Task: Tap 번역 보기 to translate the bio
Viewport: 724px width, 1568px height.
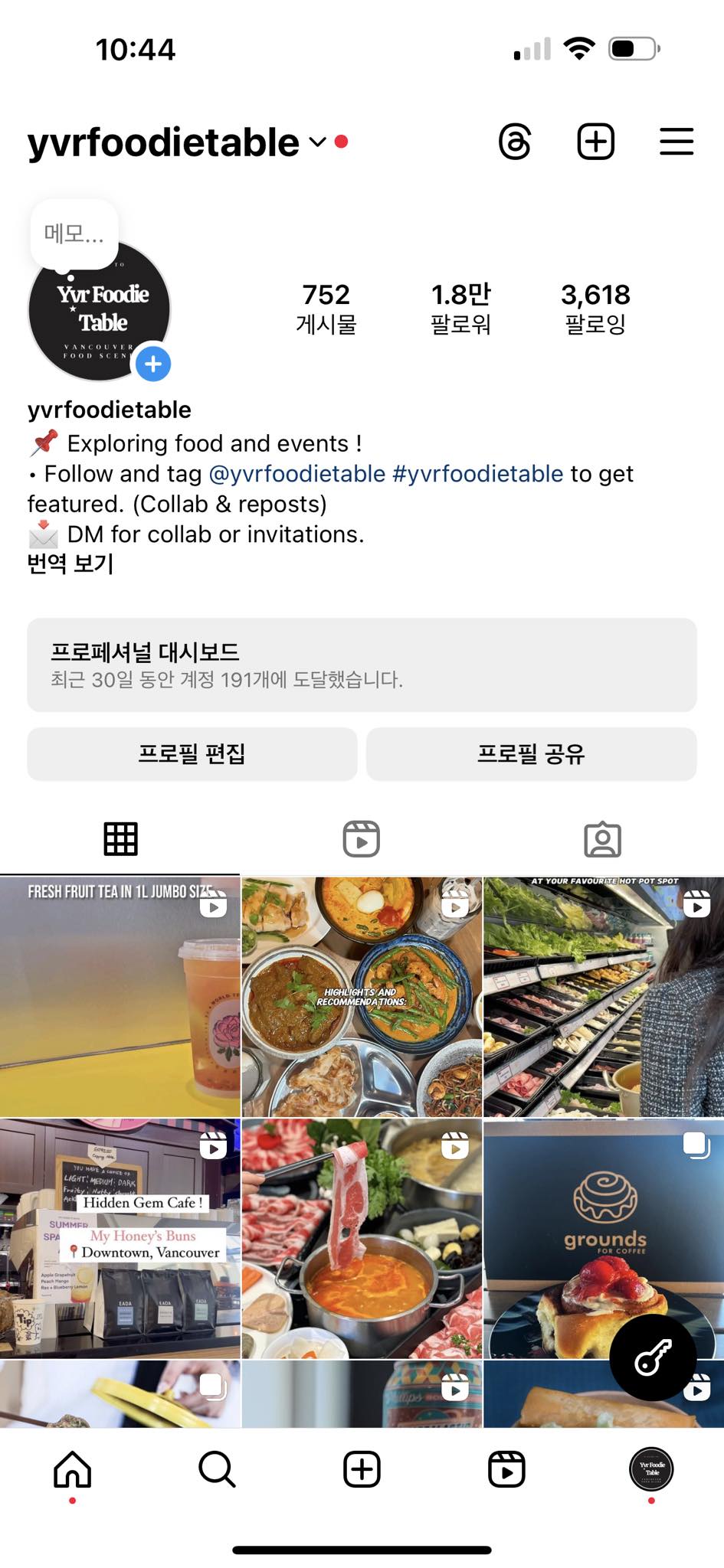Action: (x=70, y=564)
